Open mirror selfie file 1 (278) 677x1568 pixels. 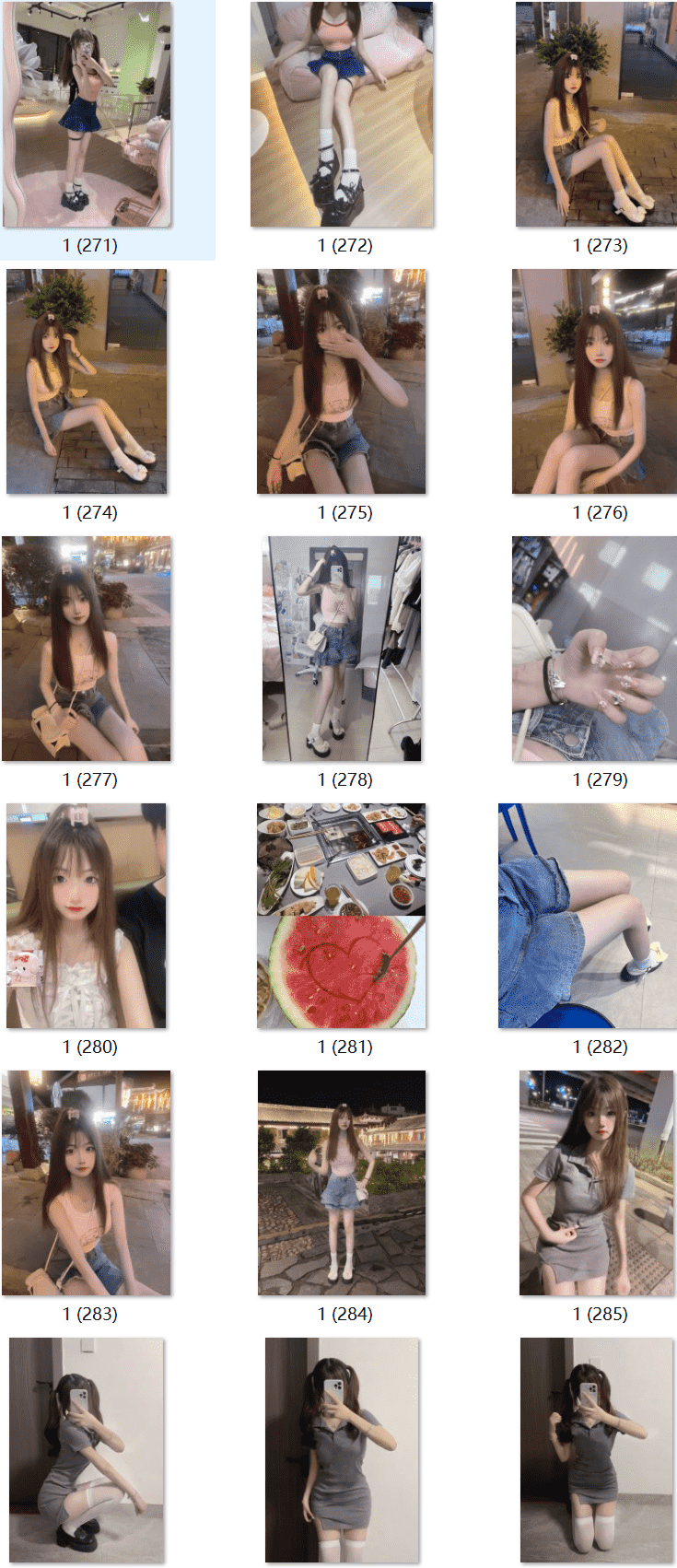(x=342, y=649)
